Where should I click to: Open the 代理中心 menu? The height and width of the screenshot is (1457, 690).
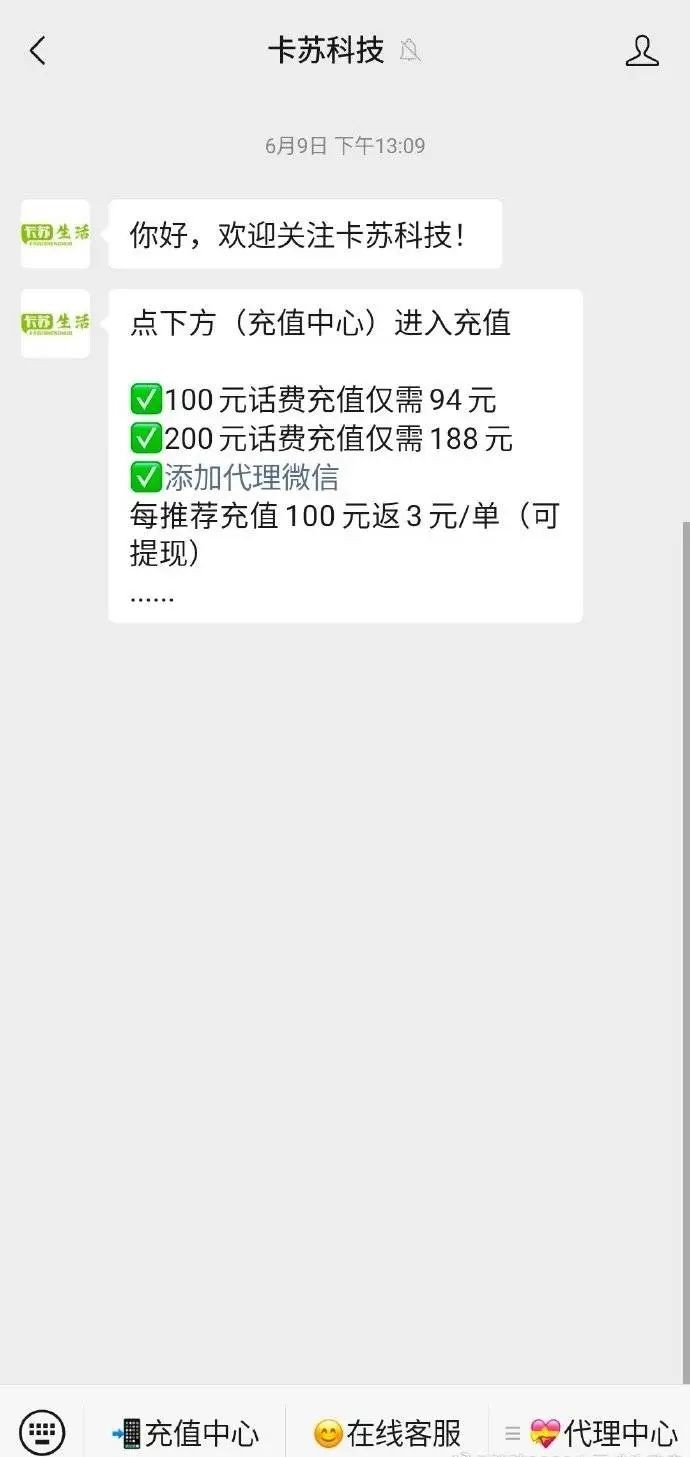pos(592,1433)
